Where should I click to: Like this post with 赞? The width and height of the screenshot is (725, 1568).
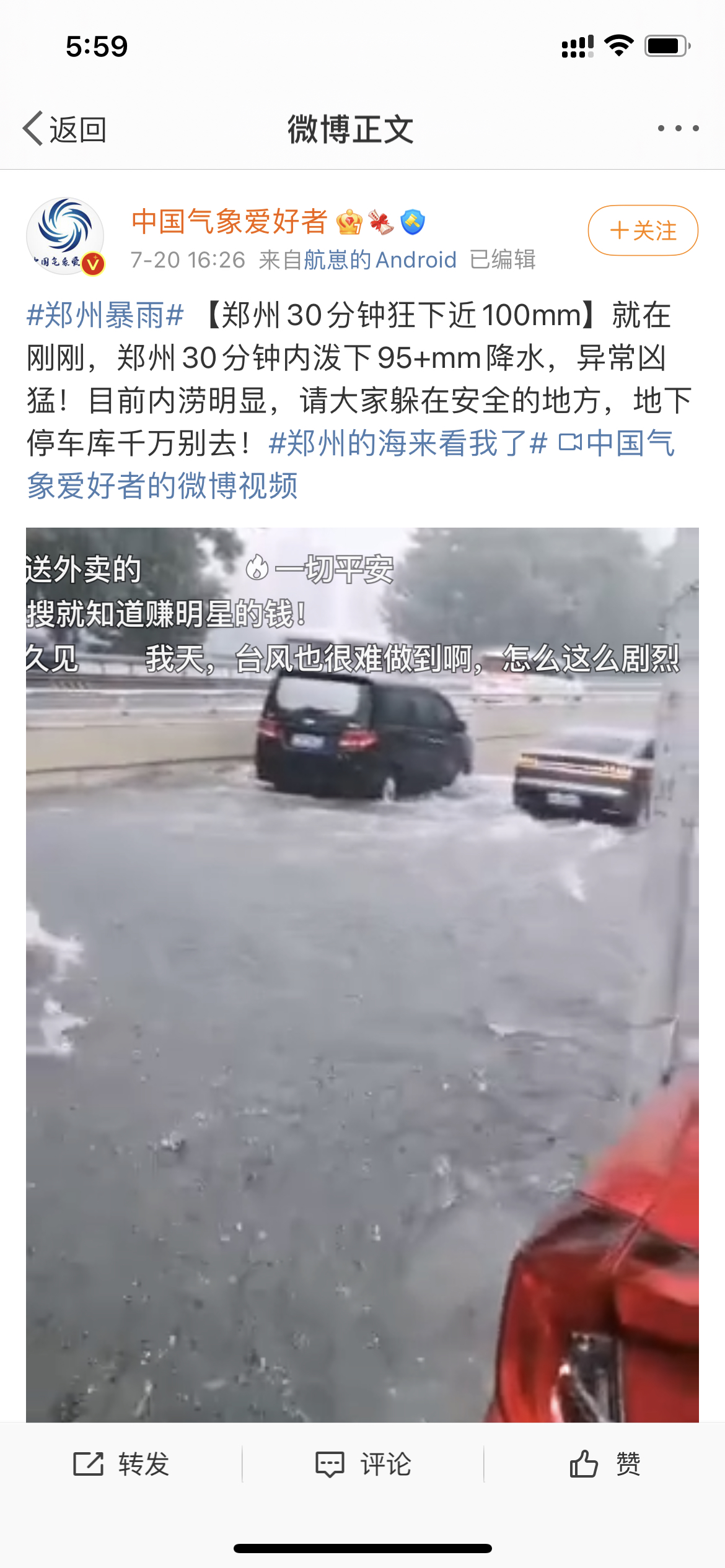[604, 1464]
